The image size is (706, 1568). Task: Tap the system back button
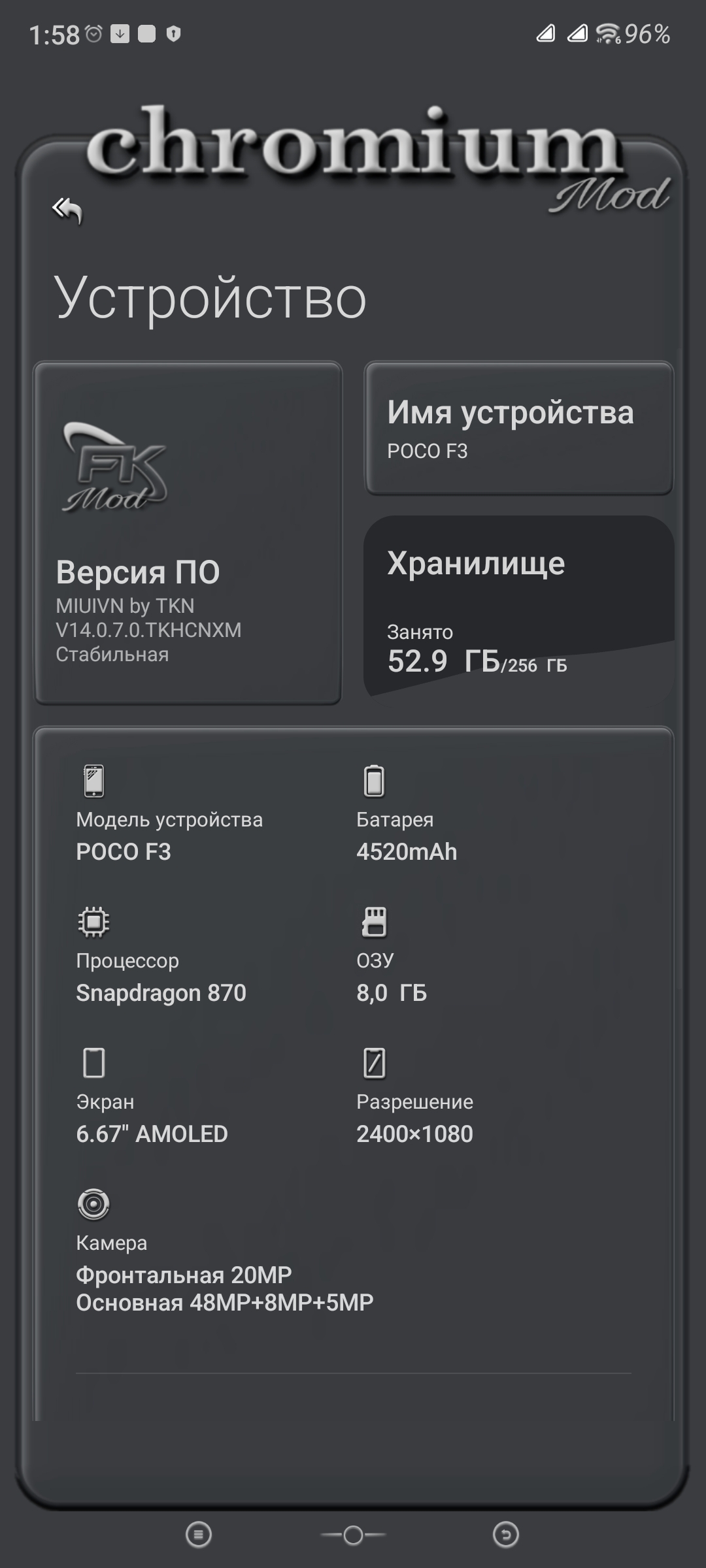(506, 1535)
